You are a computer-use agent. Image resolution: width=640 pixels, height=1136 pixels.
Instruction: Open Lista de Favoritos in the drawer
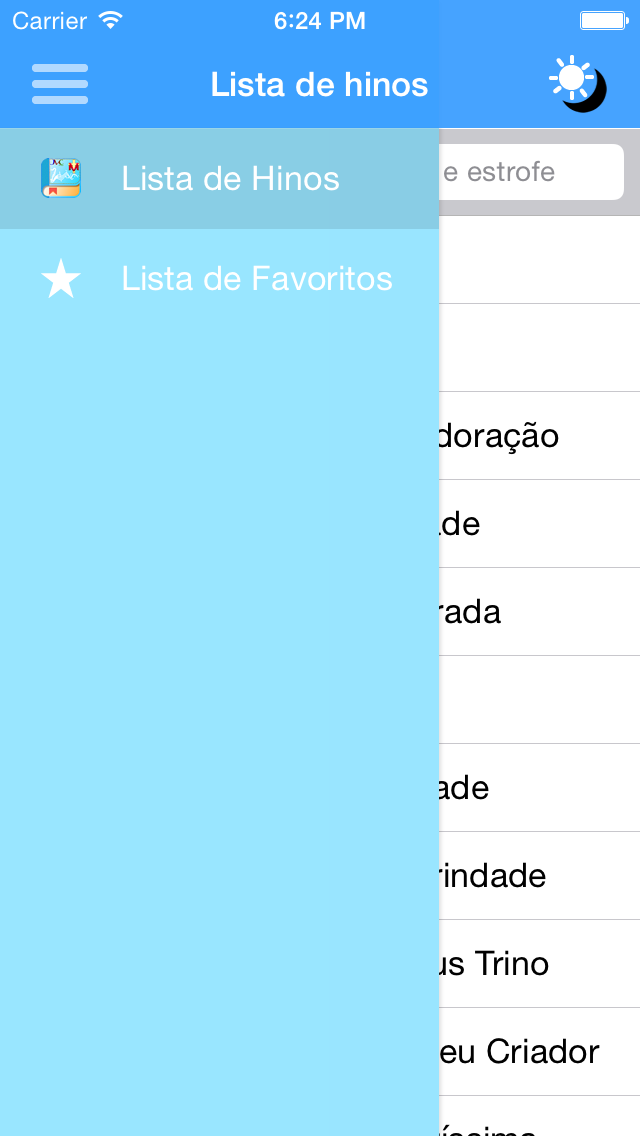coord(220,279)
